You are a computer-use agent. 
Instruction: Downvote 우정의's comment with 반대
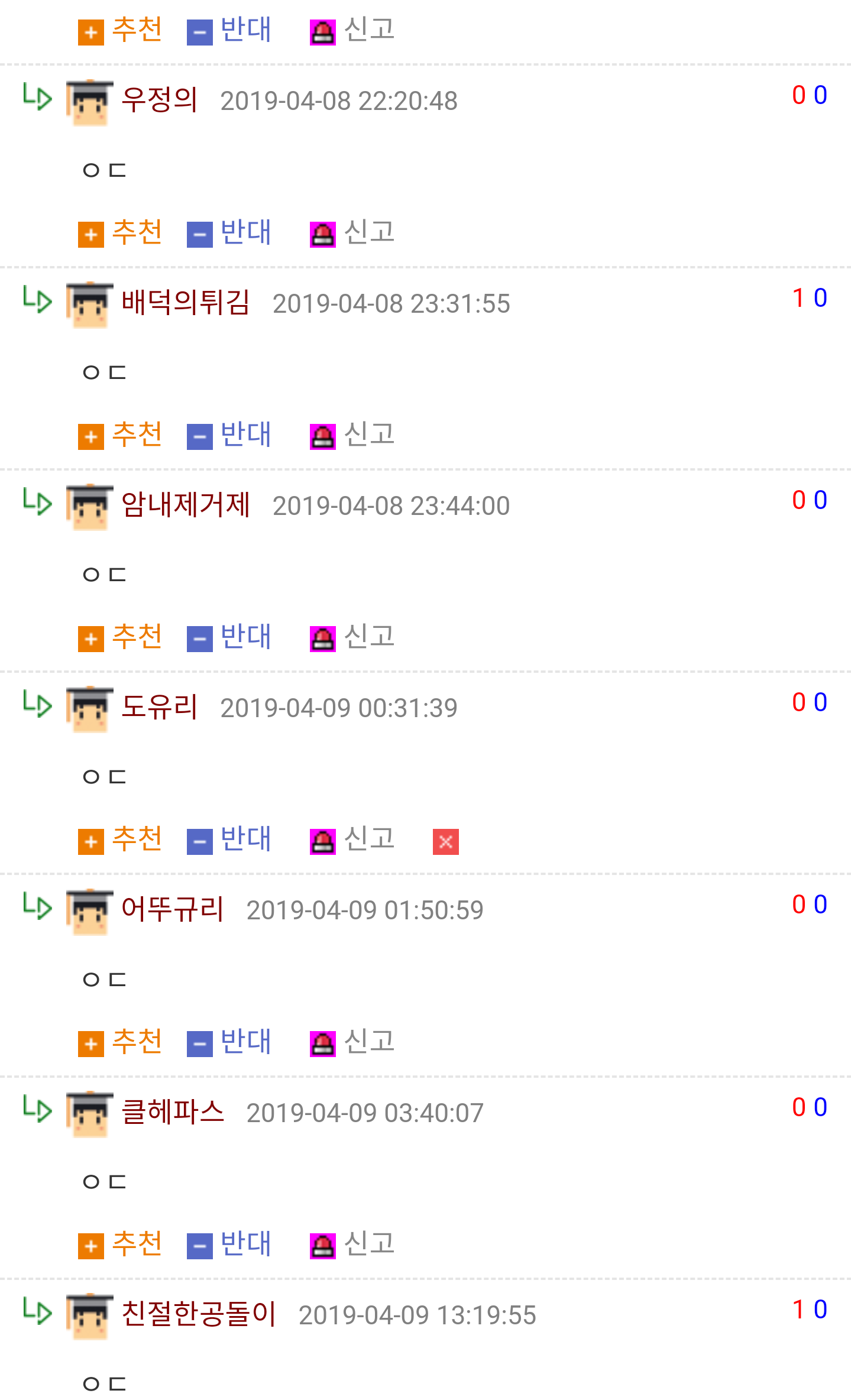point(229,232)
